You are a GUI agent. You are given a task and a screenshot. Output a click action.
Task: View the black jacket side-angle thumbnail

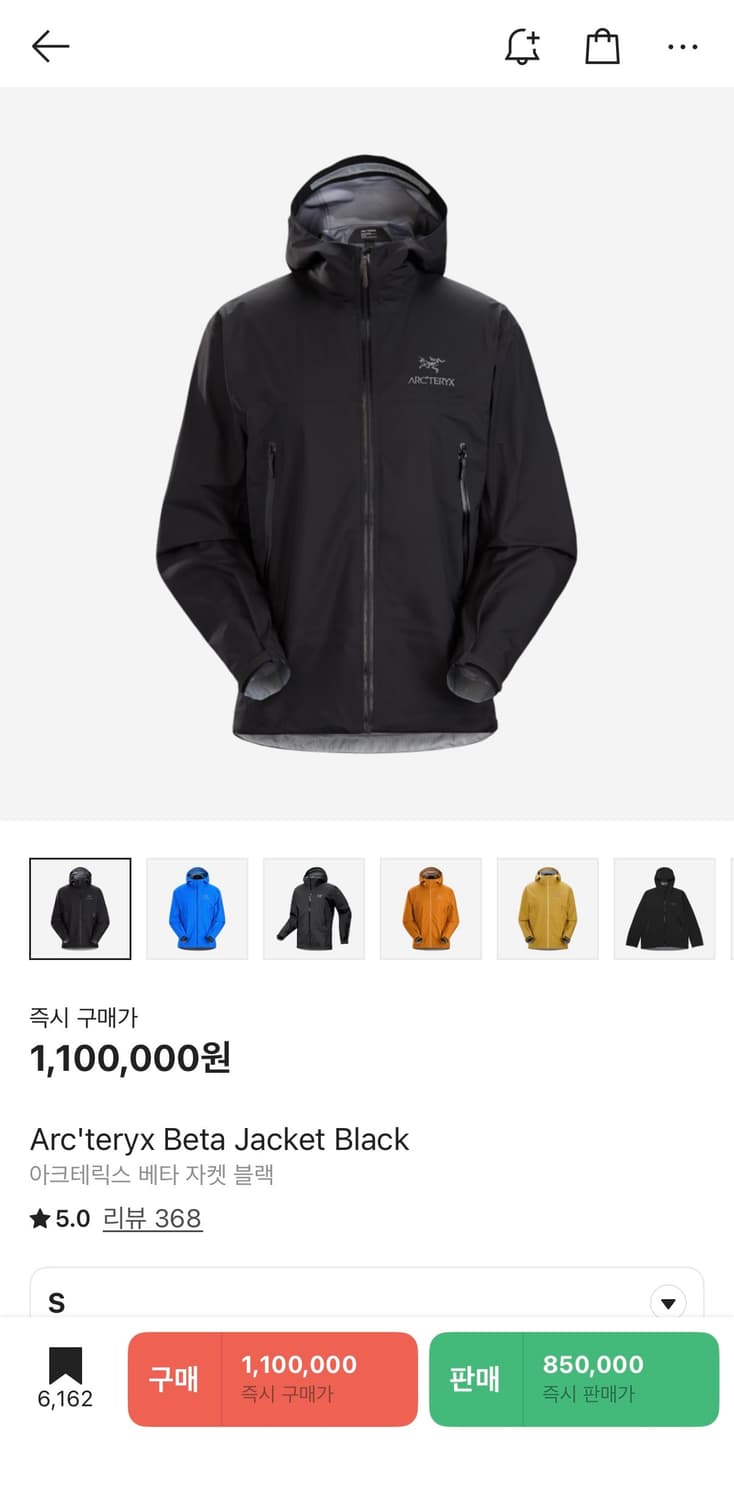tap(314, 908)
